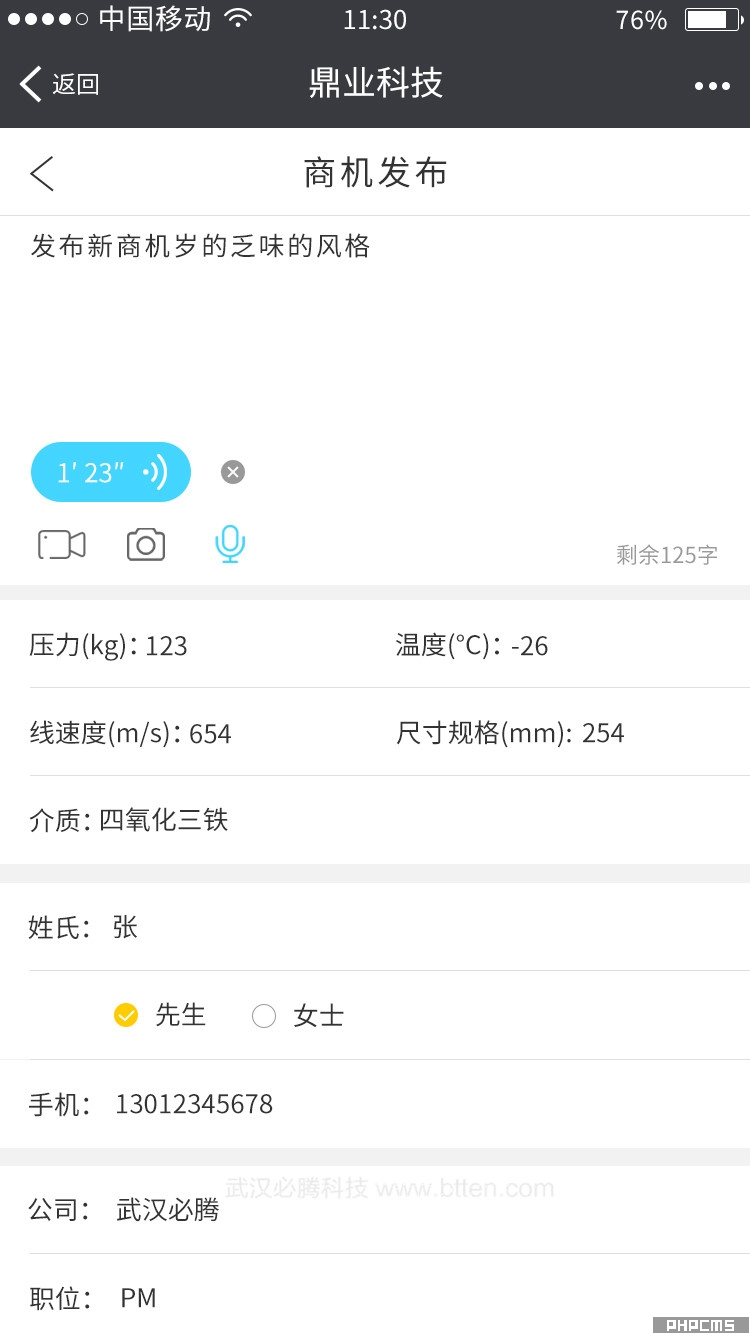
Task: Record audio with the microphone icon
Action: click(x=230, y=544)
